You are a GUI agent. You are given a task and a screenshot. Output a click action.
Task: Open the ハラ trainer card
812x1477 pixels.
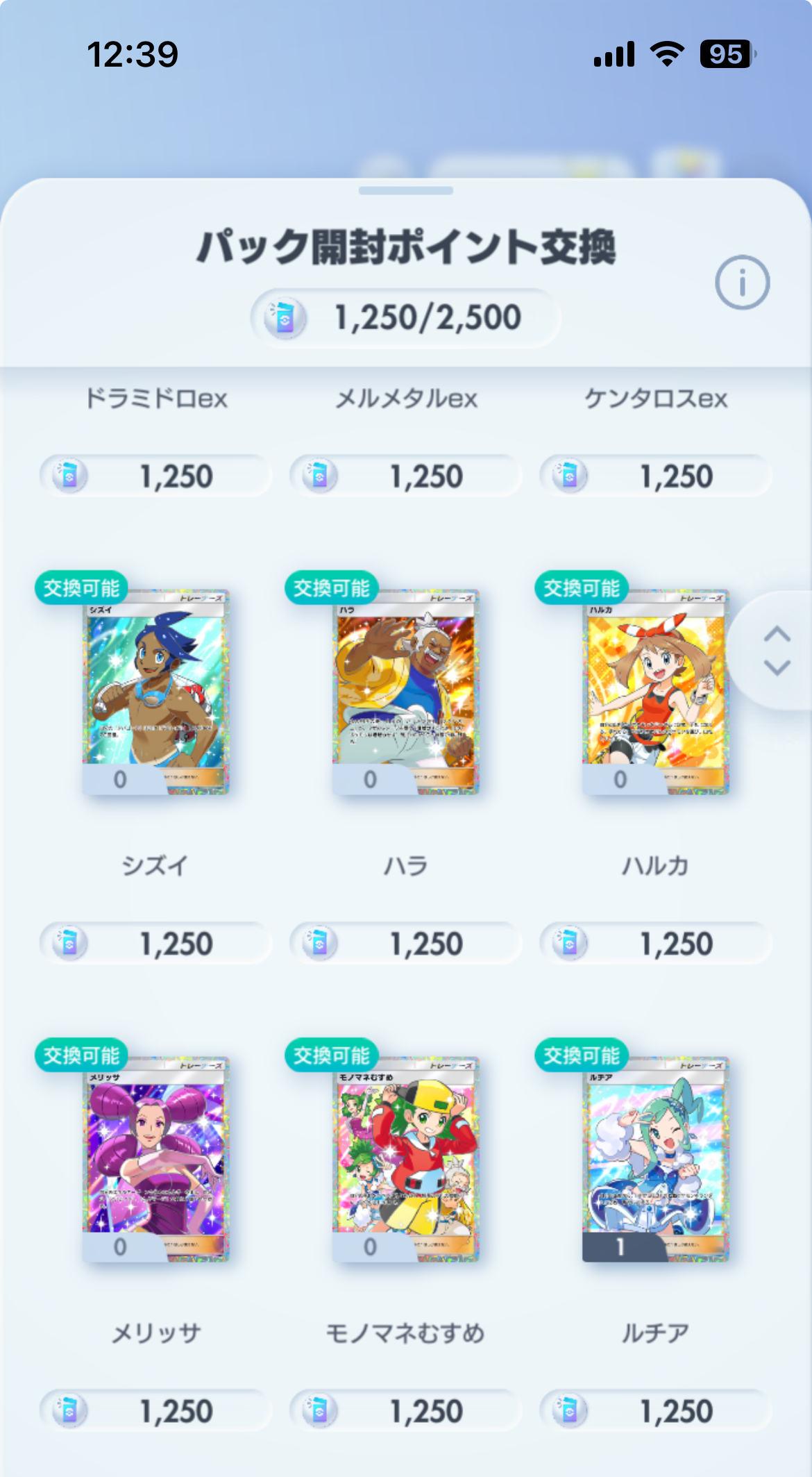406,692
